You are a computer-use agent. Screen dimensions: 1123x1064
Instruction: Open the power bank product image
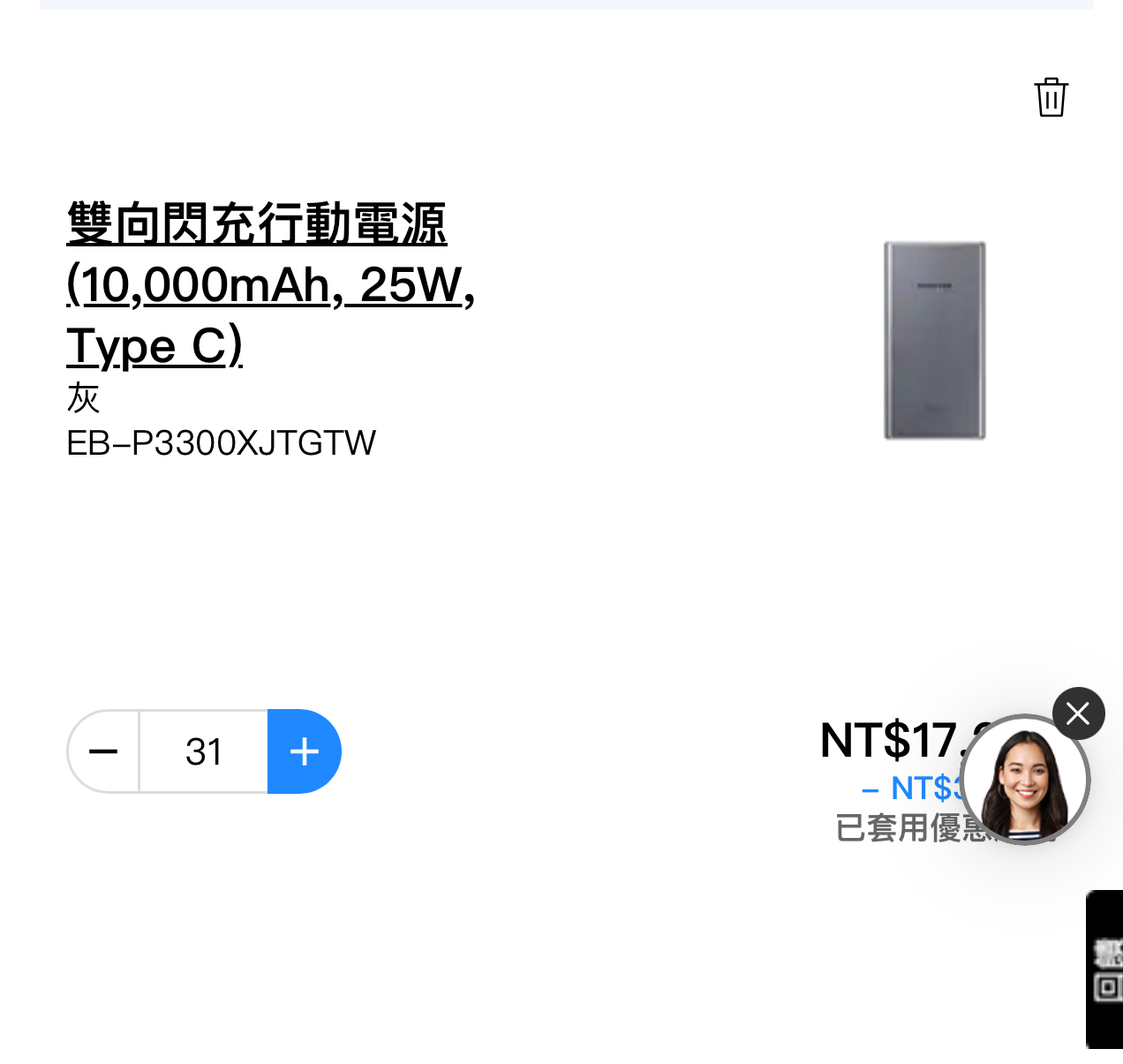point(934,340)
